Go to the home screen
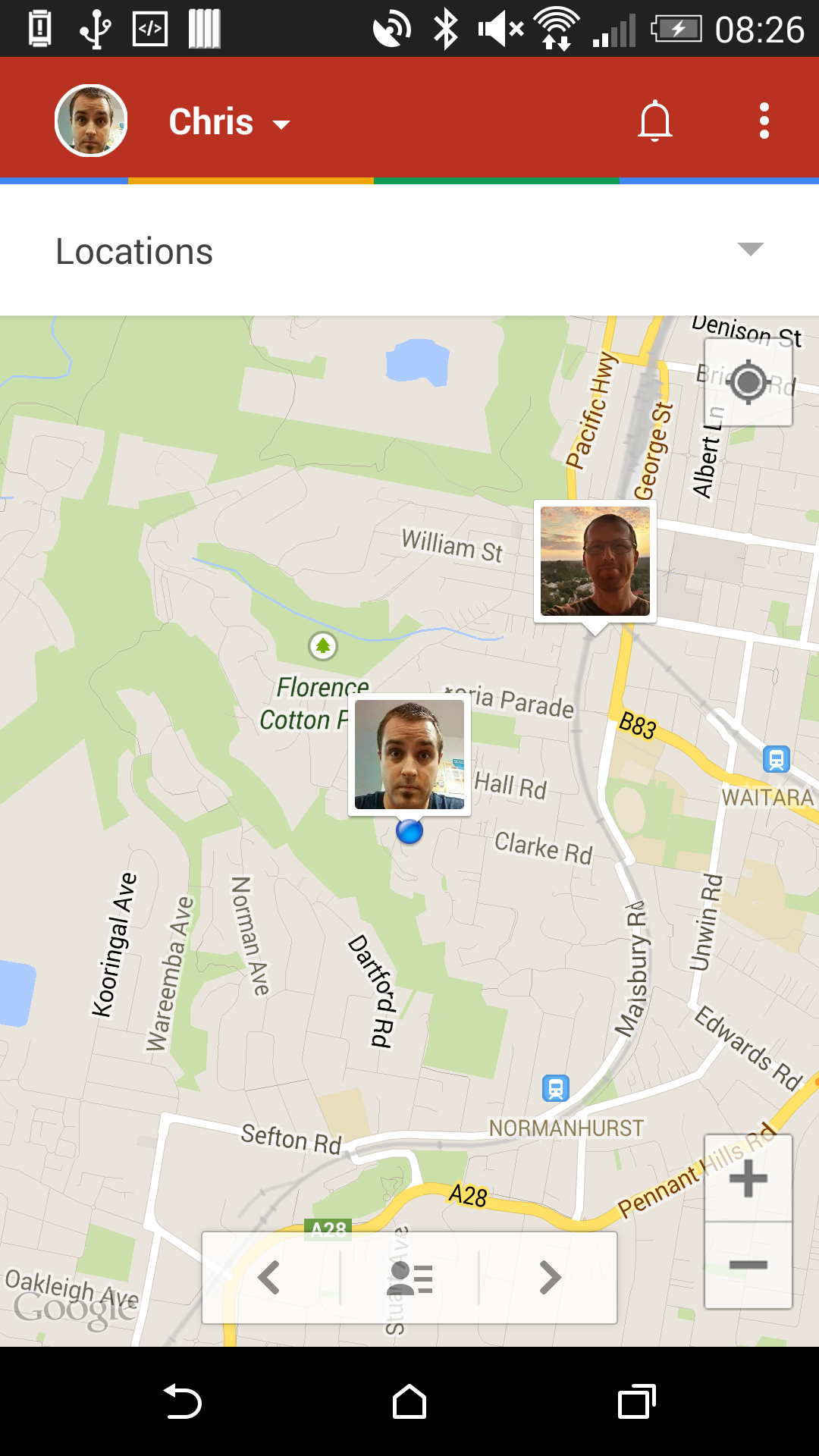Image resolution: width=819 pixels, height=1456 pixels. (x=409, y=1401)
